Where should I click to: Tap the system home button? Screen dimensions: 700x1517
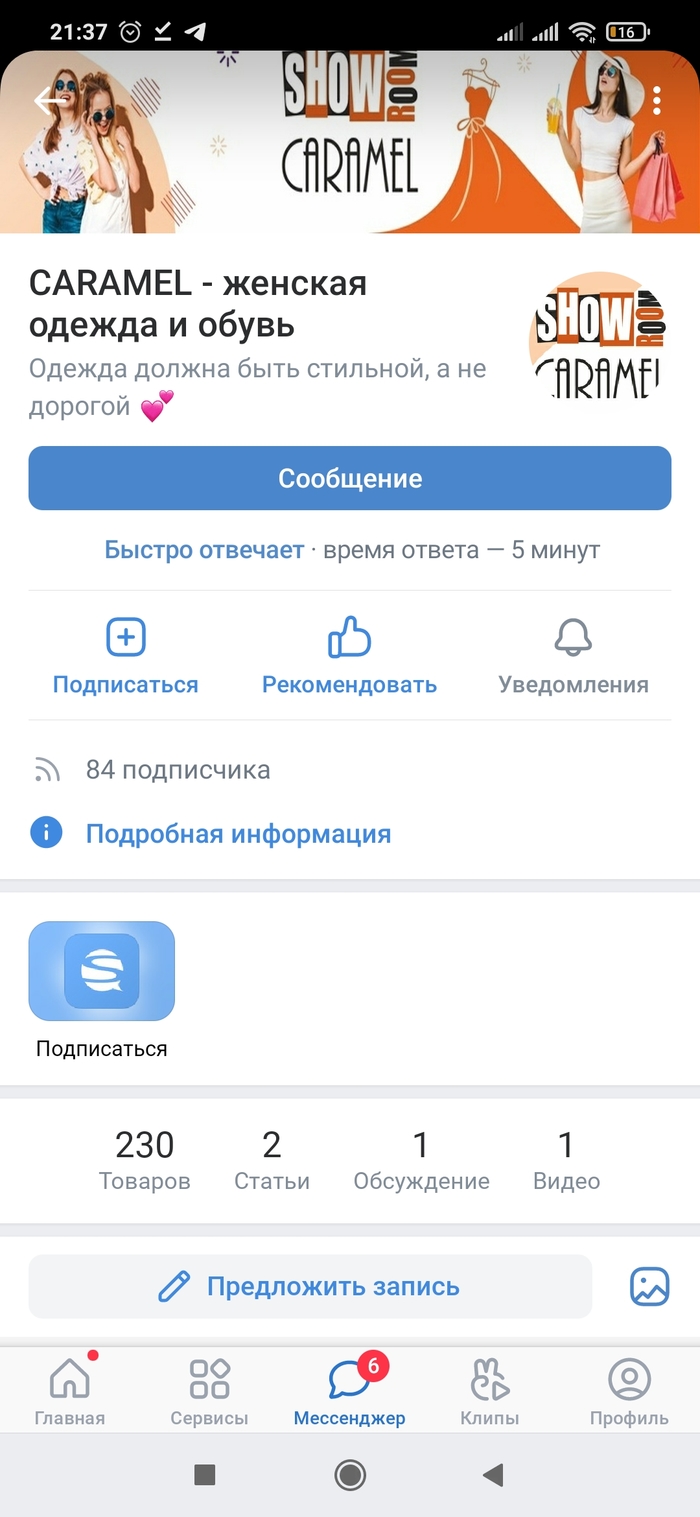tap(350, 1474)
